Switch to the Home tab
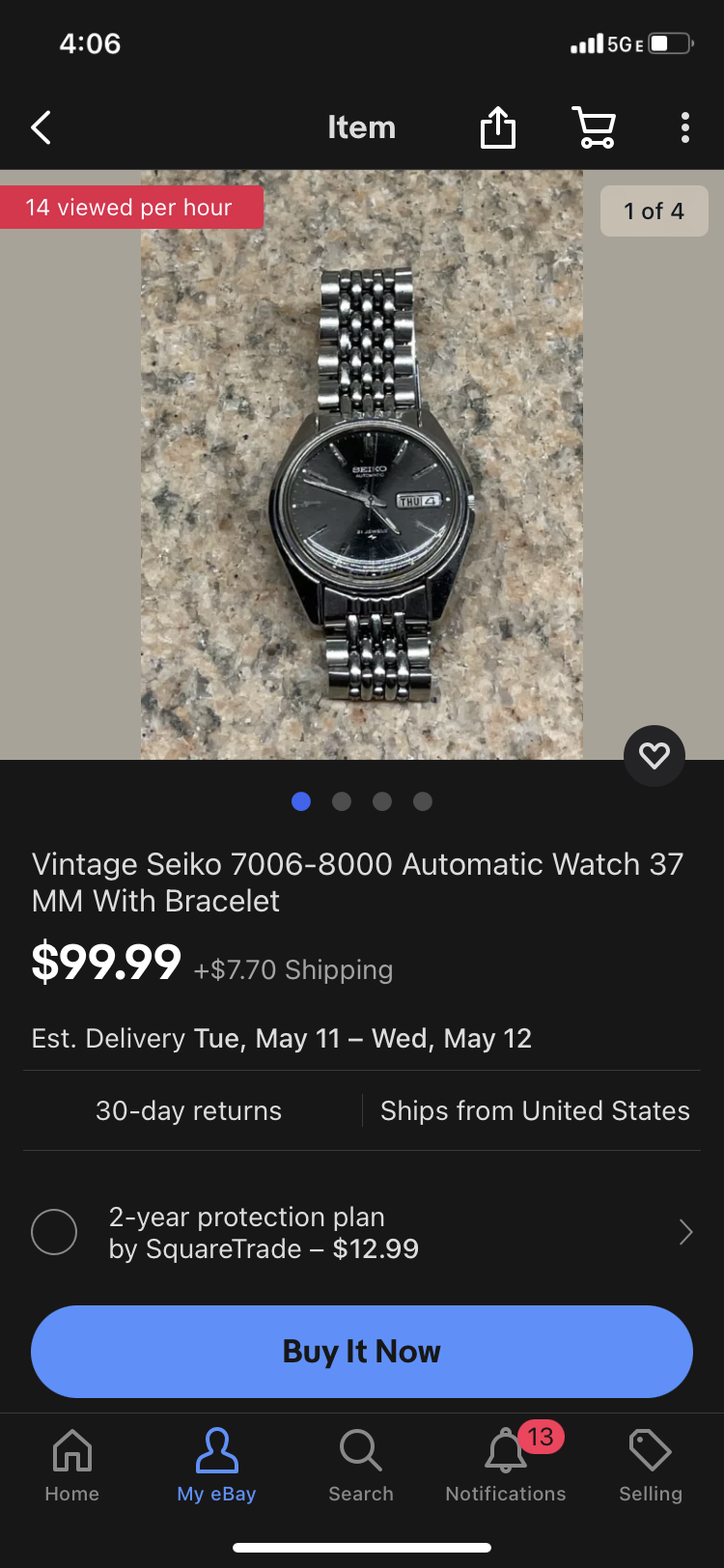The height and width of the screenshot is (1568, 724). point(72,1465)
